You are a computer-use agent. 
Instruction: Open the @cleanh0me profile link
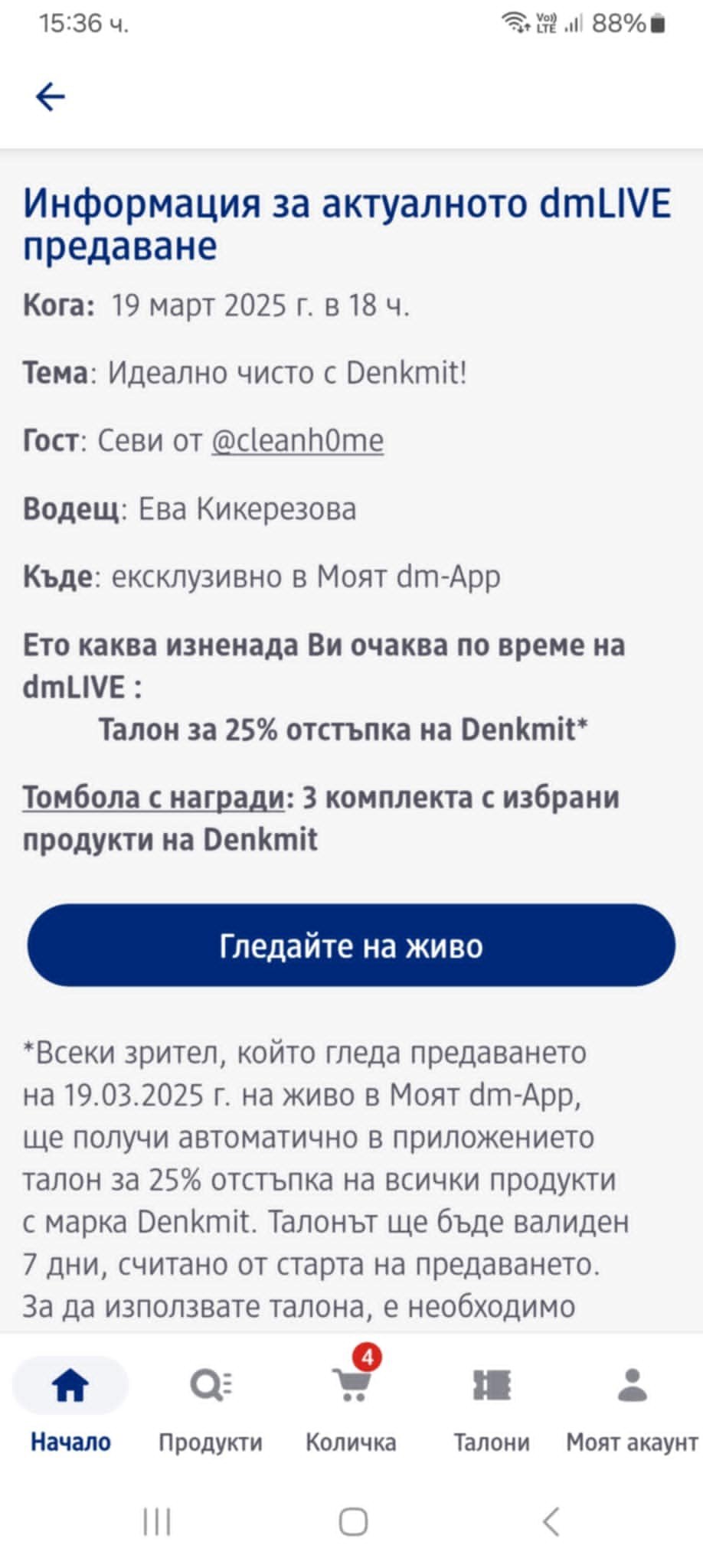click(297, 441)
